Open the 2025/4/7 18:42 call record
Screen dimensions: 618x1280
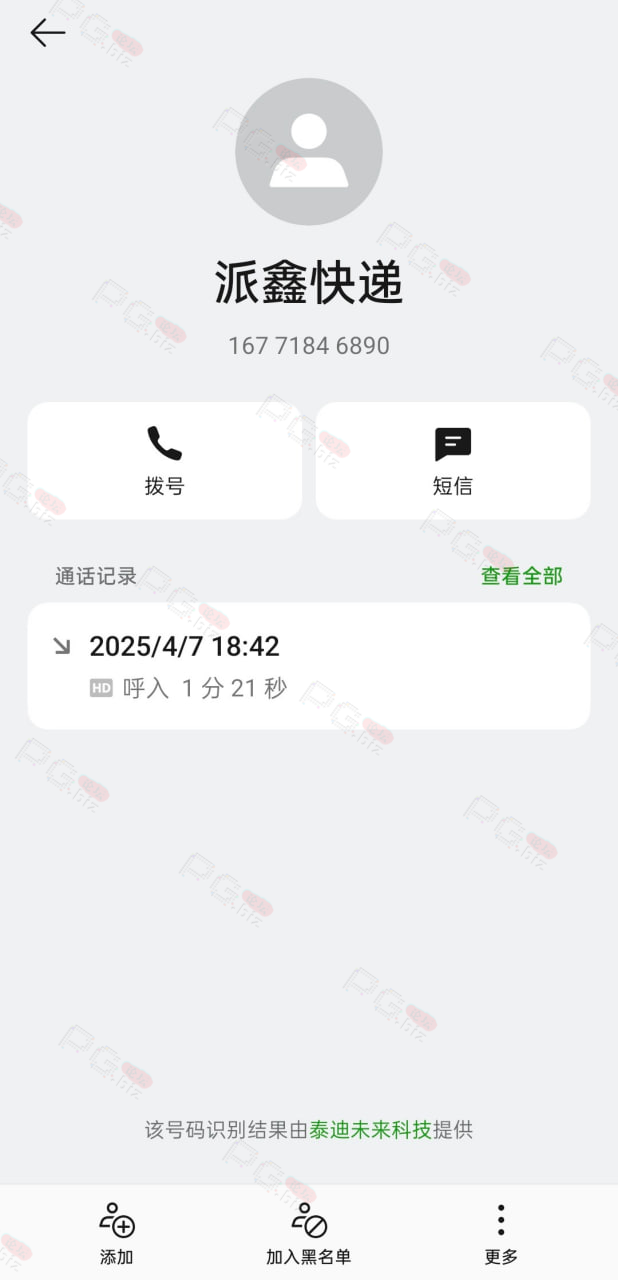point(309,666)
